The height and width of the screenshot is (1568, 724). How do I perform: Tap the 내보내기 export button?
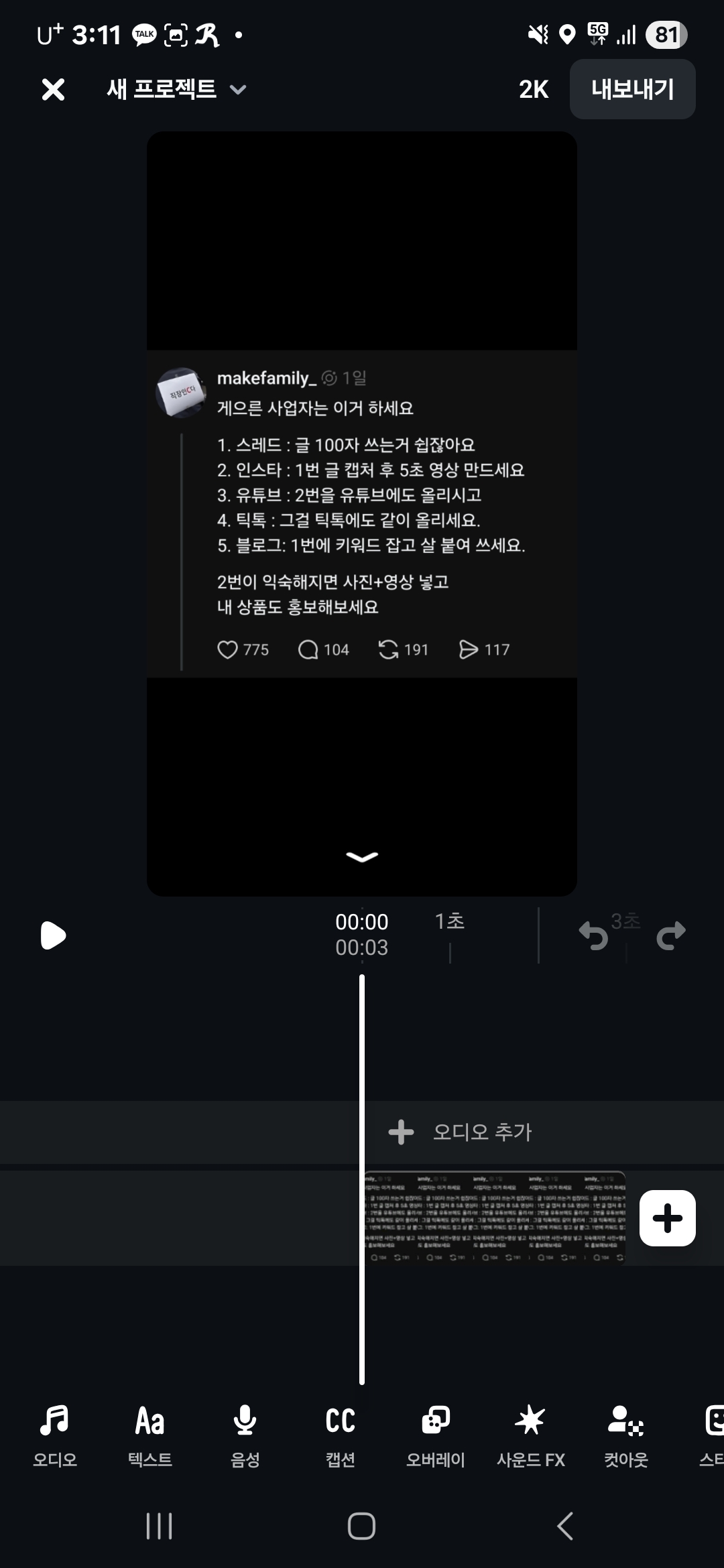(x=632, y=89)
